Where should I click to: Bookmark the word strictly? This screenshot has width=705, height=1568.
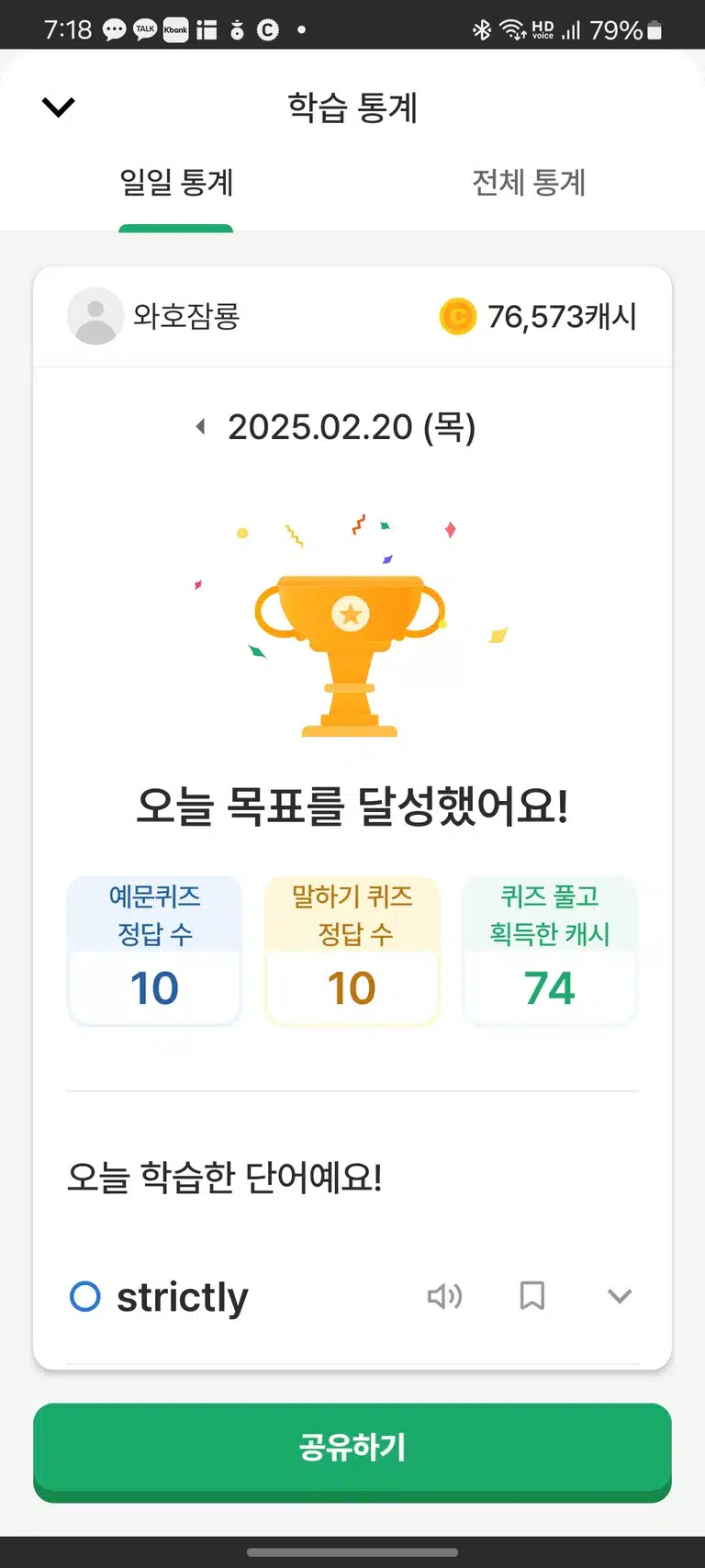[532, 1296]
